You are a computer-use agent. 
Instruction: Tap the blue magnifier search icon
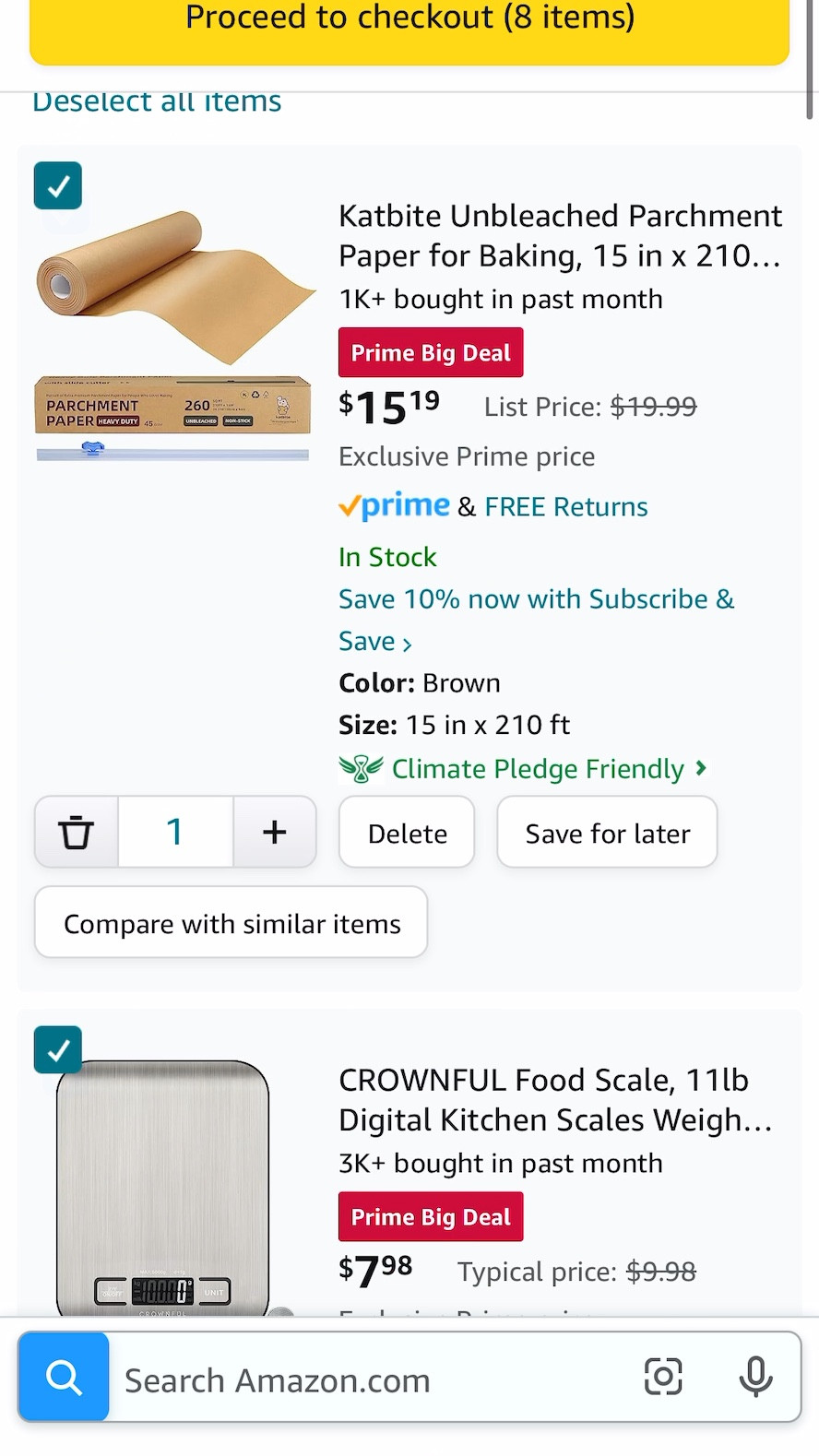point(63,1377)
